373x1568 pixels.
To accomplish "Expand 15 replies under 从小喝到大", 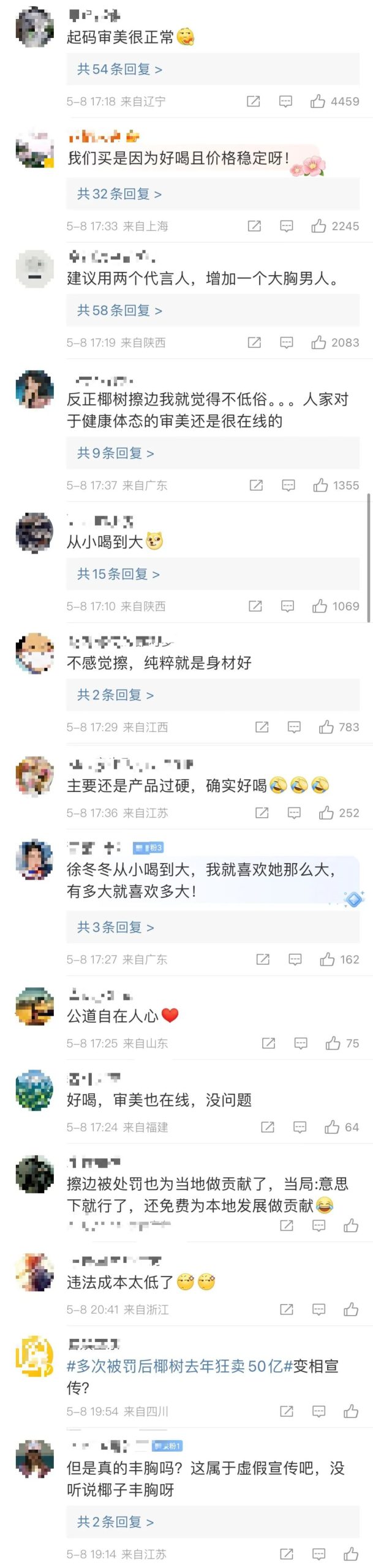I will [x=118, y=574].
